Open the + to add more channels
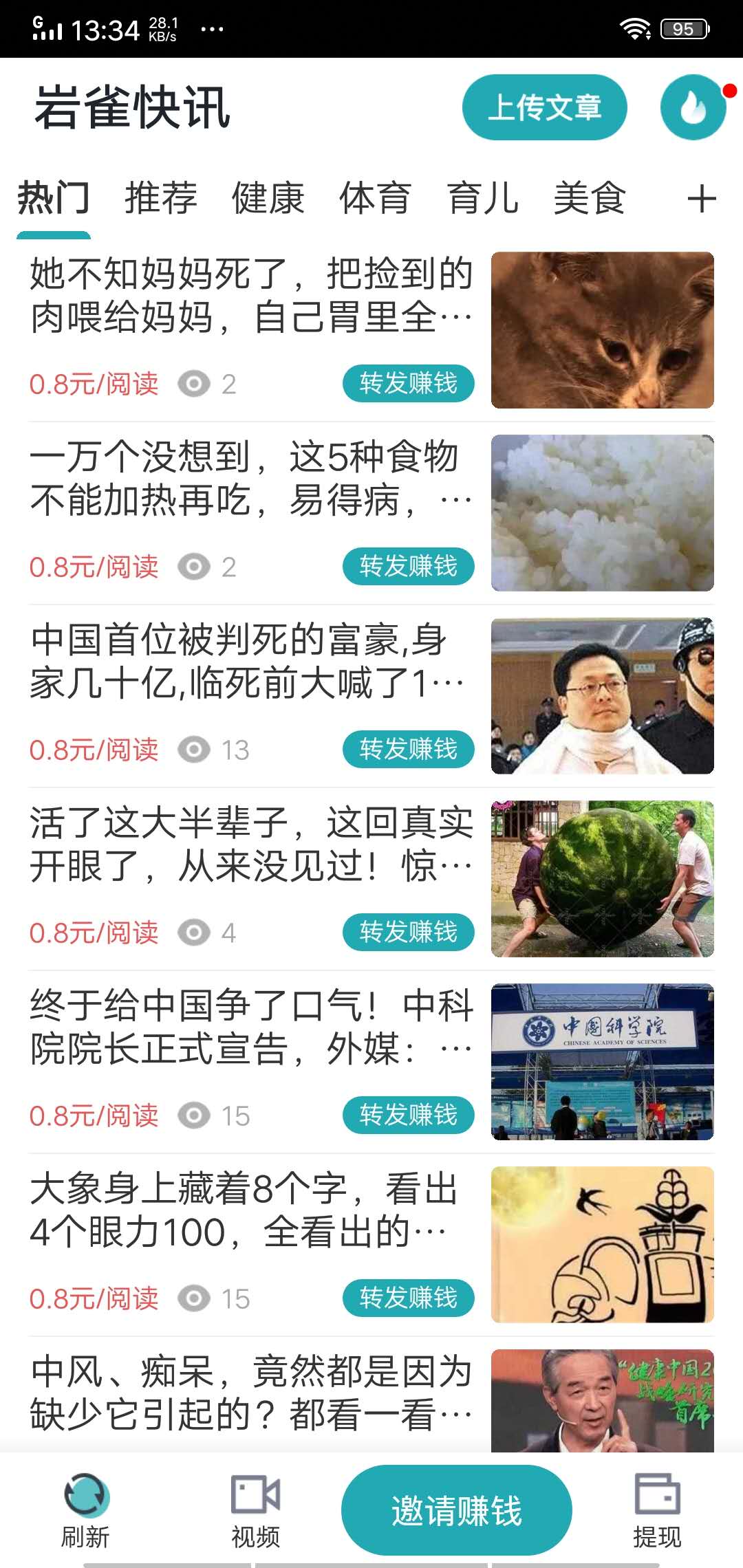 coord(702,199)
